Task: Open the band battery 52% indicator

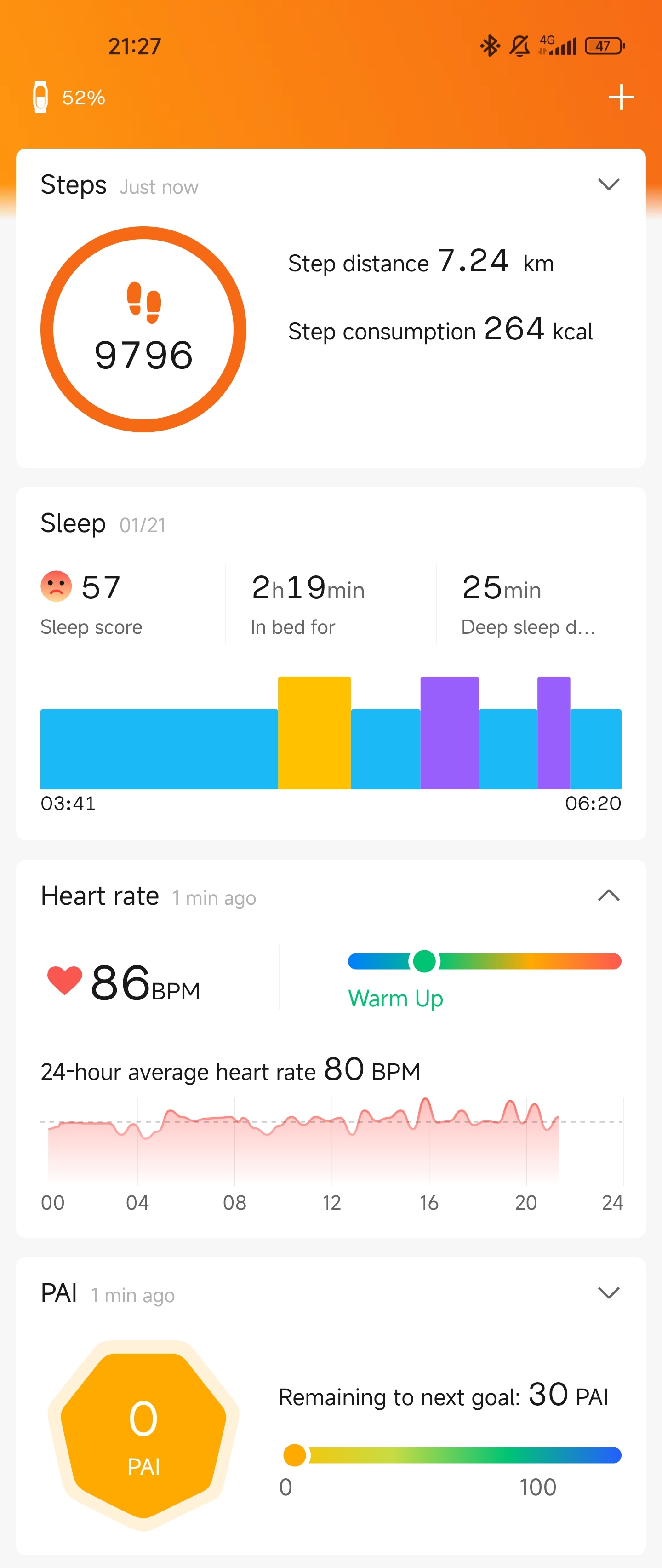Action: [x=69, y=98]
